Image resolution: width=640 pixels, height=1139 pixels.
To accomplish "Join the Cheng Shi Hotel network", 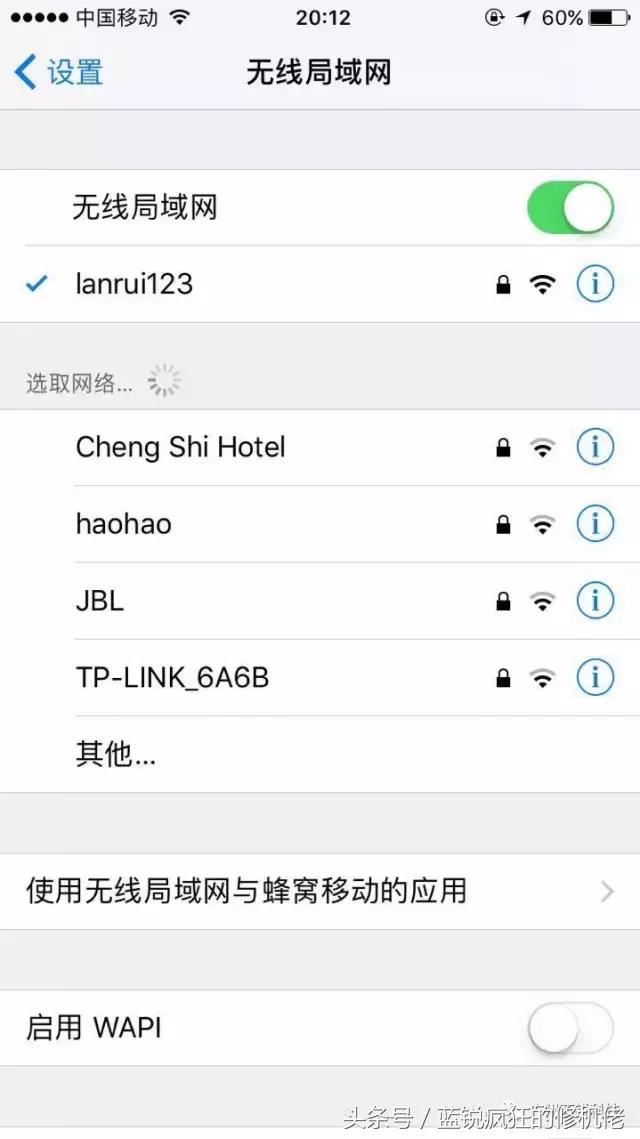I will tap(181, 447).
